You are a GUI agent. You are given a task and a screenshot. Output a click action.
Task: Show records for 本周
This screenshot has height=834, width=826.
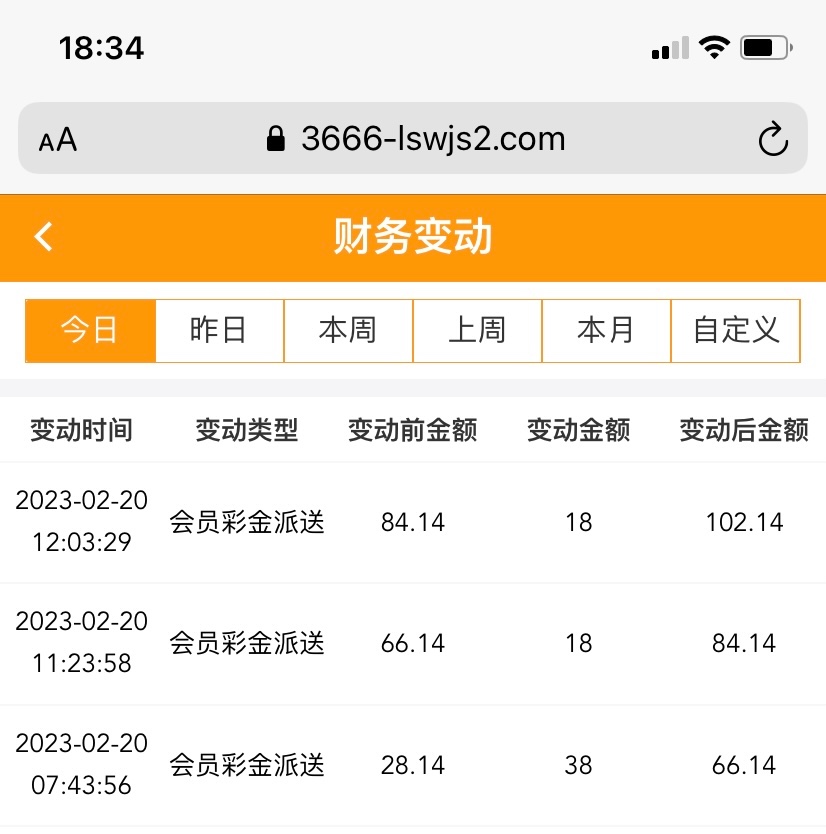(348, 330)
